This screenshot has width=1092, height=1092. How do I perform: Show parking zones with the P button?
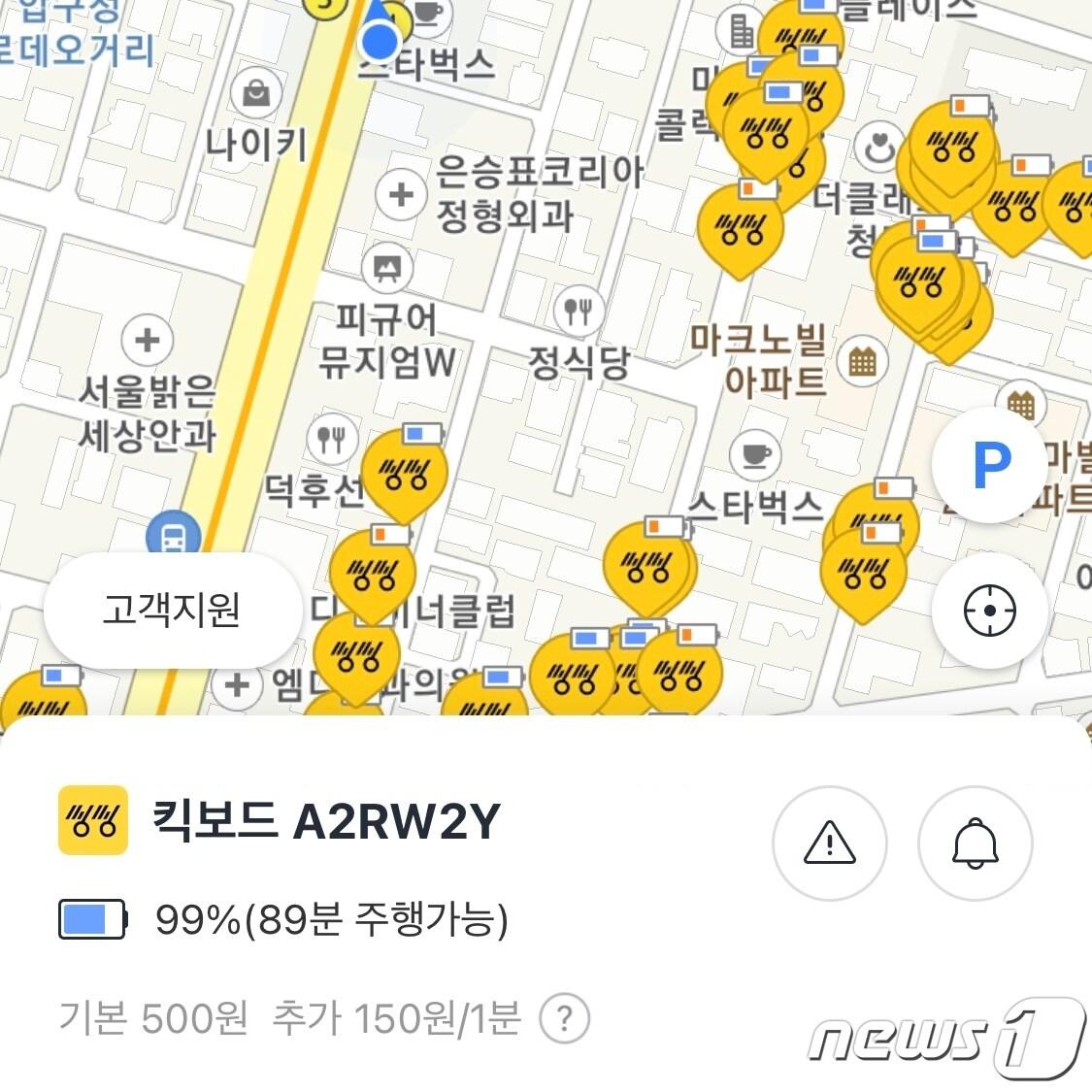tap(990, 466)
